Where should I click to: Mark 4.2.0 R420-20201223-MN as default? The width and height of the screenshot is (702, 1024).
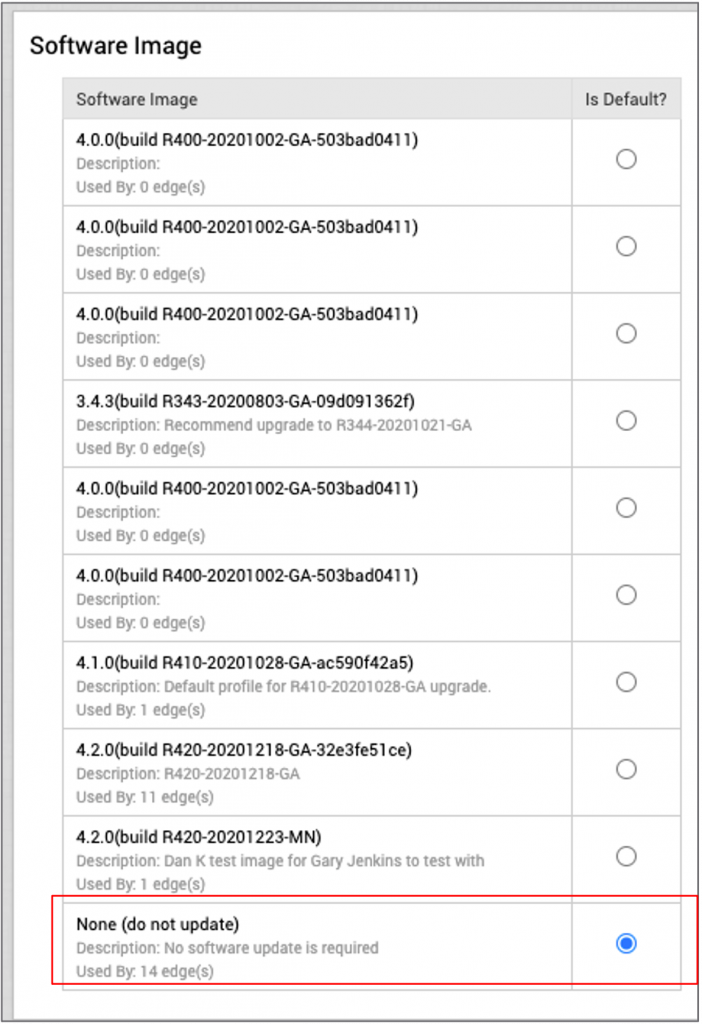[626, 856]
